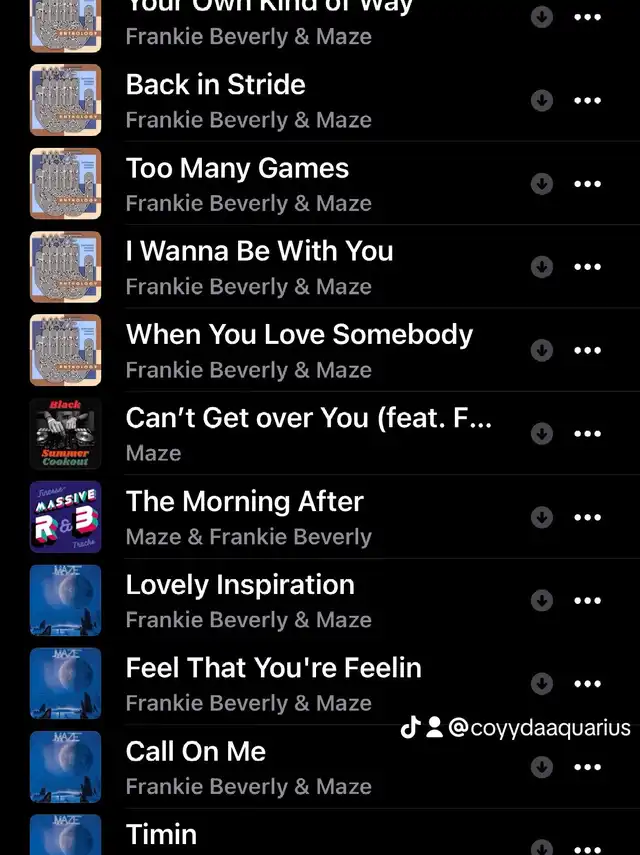Viewport: 640px width, 855px height.
Task: Download When You Love Somebody
Action: coord(541,350)
